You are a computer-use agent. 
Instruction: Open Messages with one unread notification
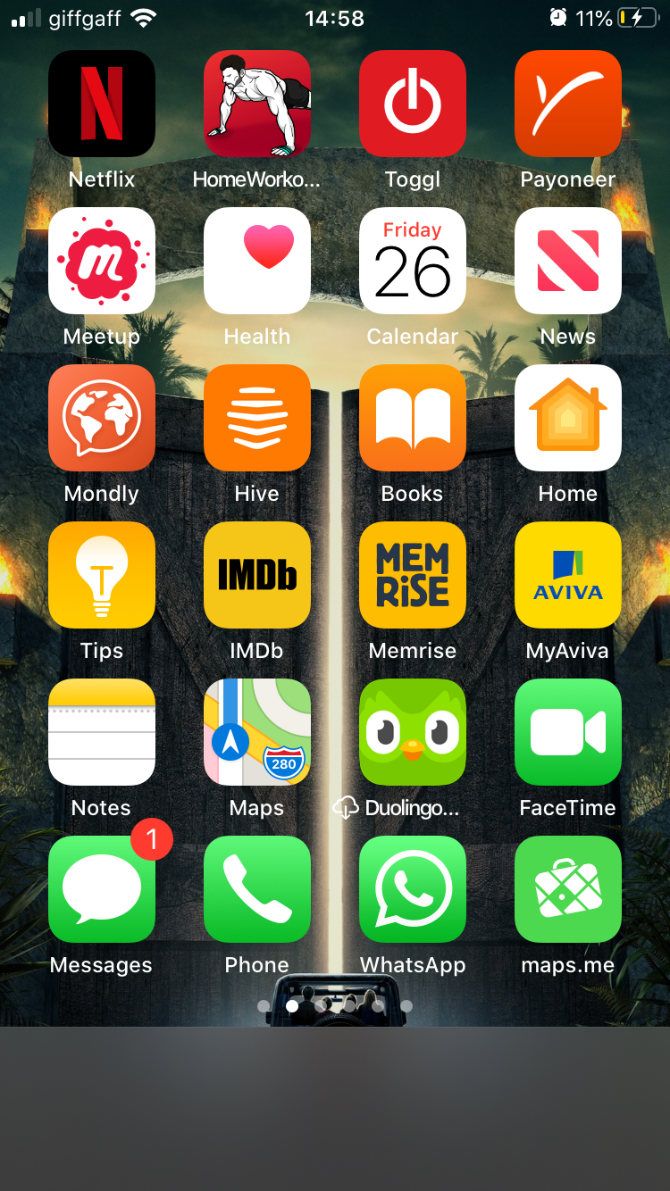(101, 888)
